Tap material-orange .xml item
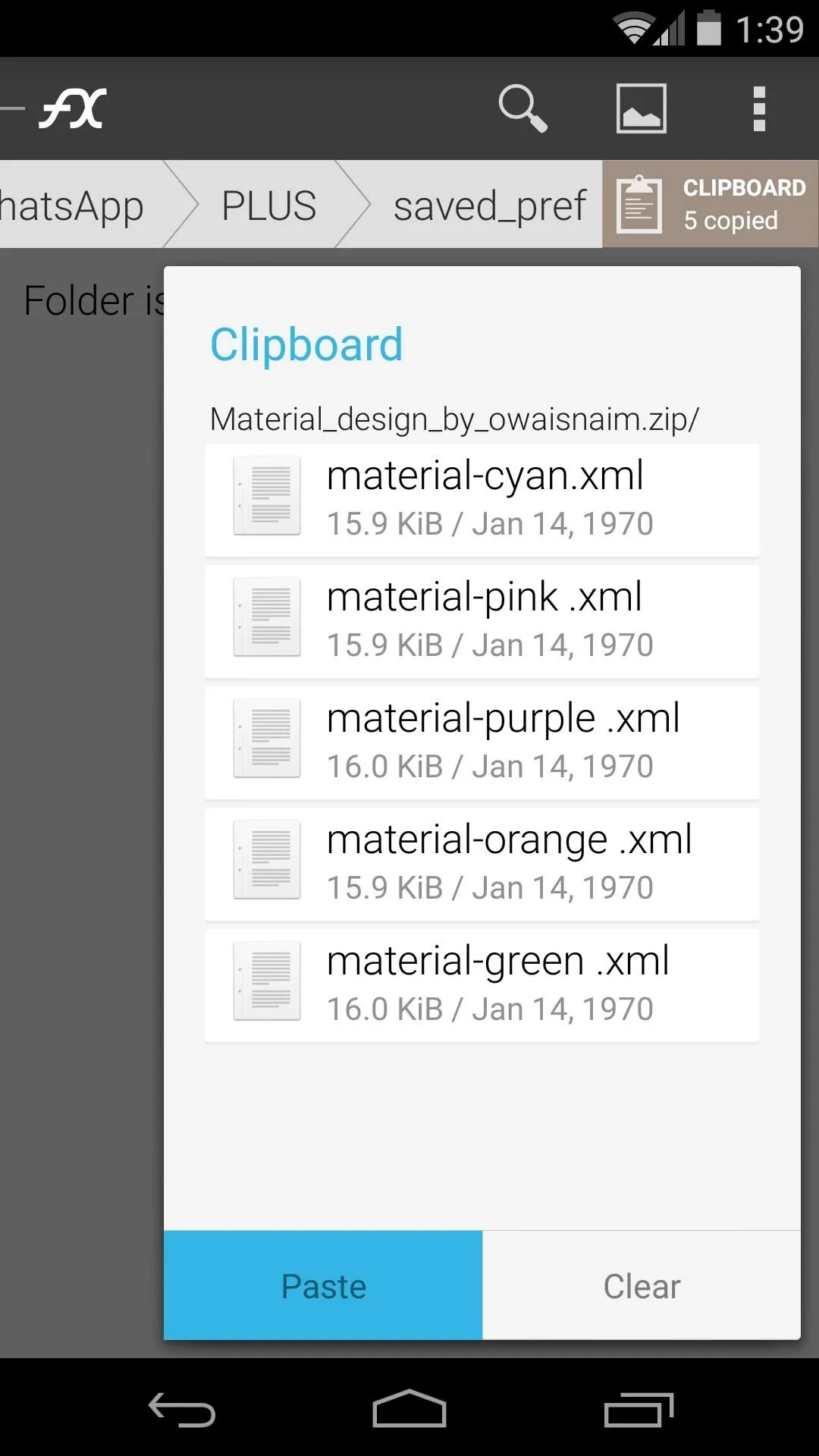The width and height of the screenshot is (819, 1456). 482,864
